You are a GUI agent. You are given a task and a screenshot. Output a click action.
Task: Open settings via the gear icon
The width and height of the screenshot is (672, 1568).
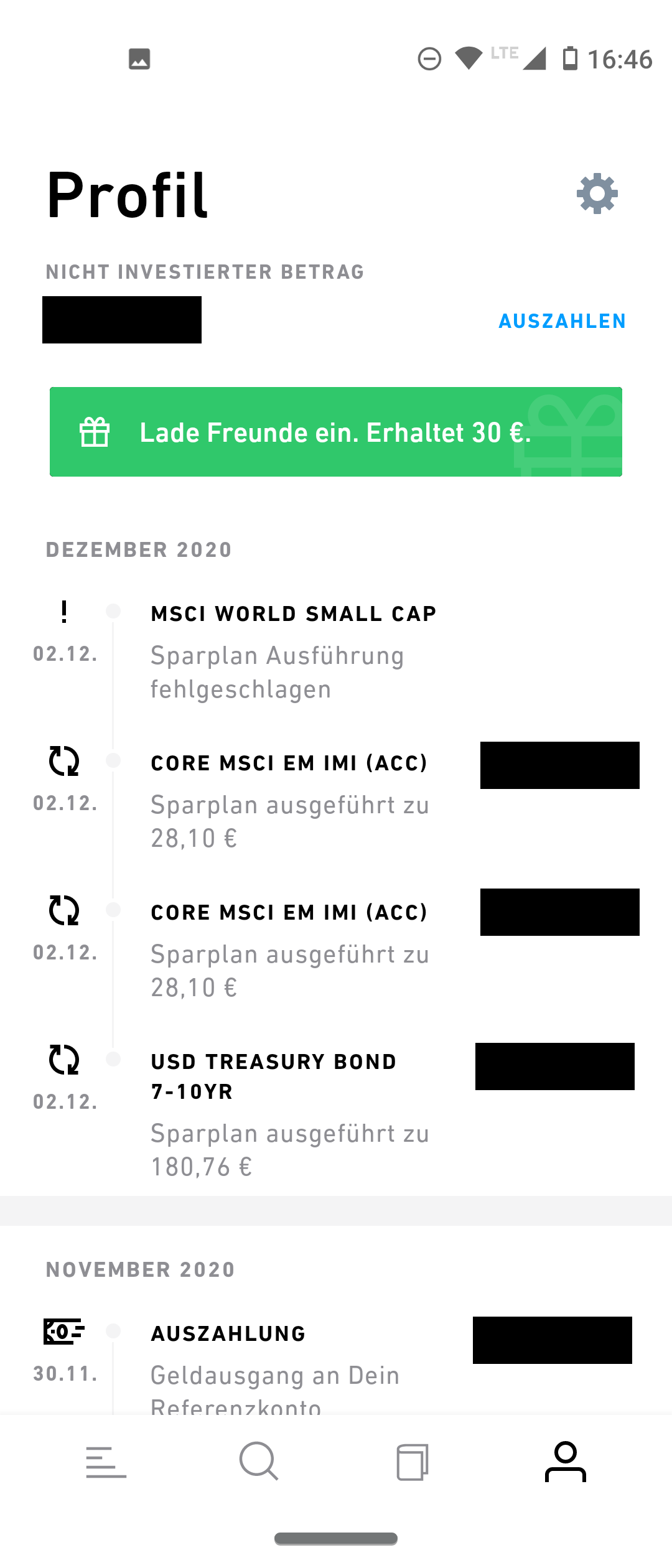click(597, 194)
